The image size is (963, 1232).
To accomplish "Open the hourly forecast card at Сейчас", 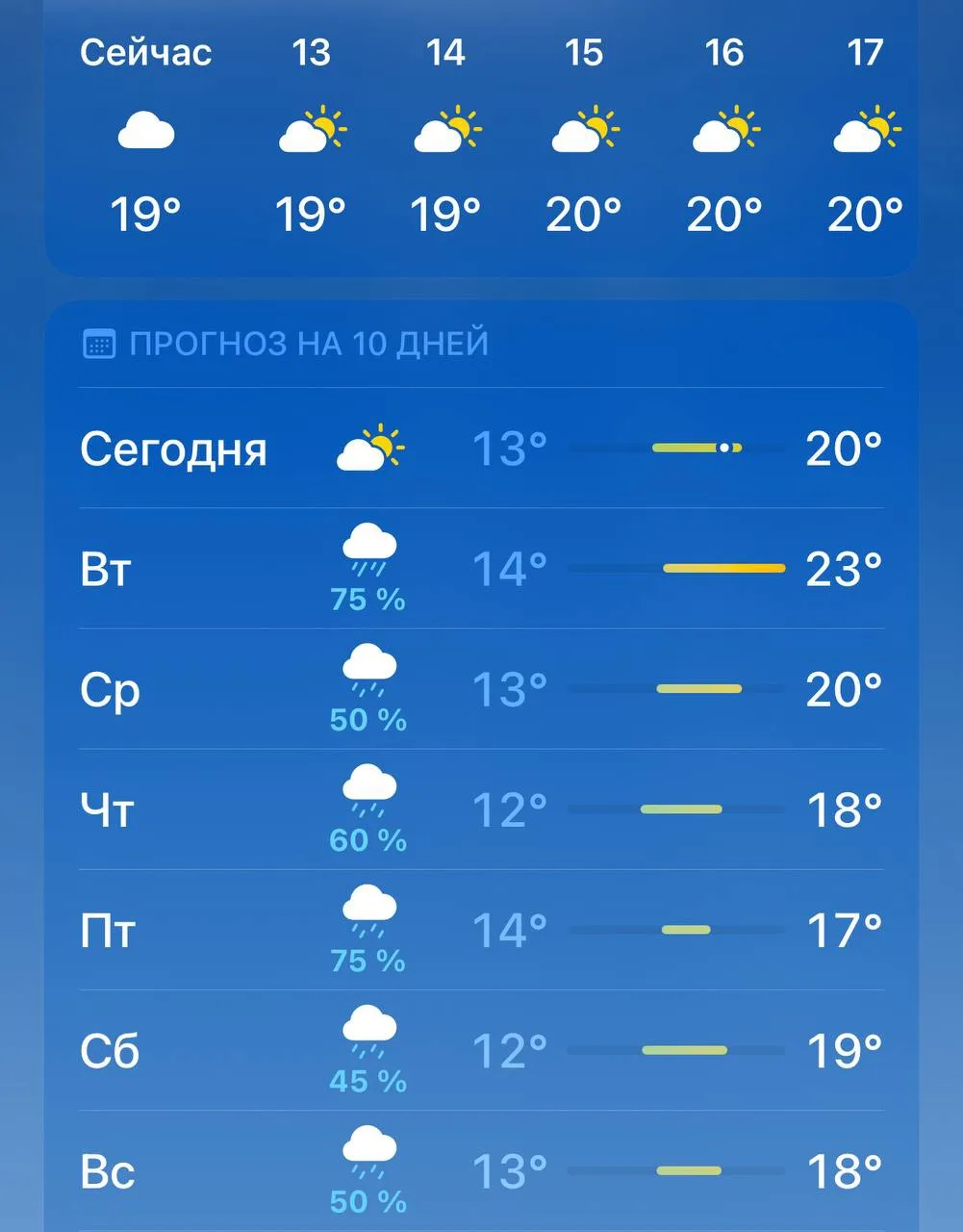I will point(146,133).
